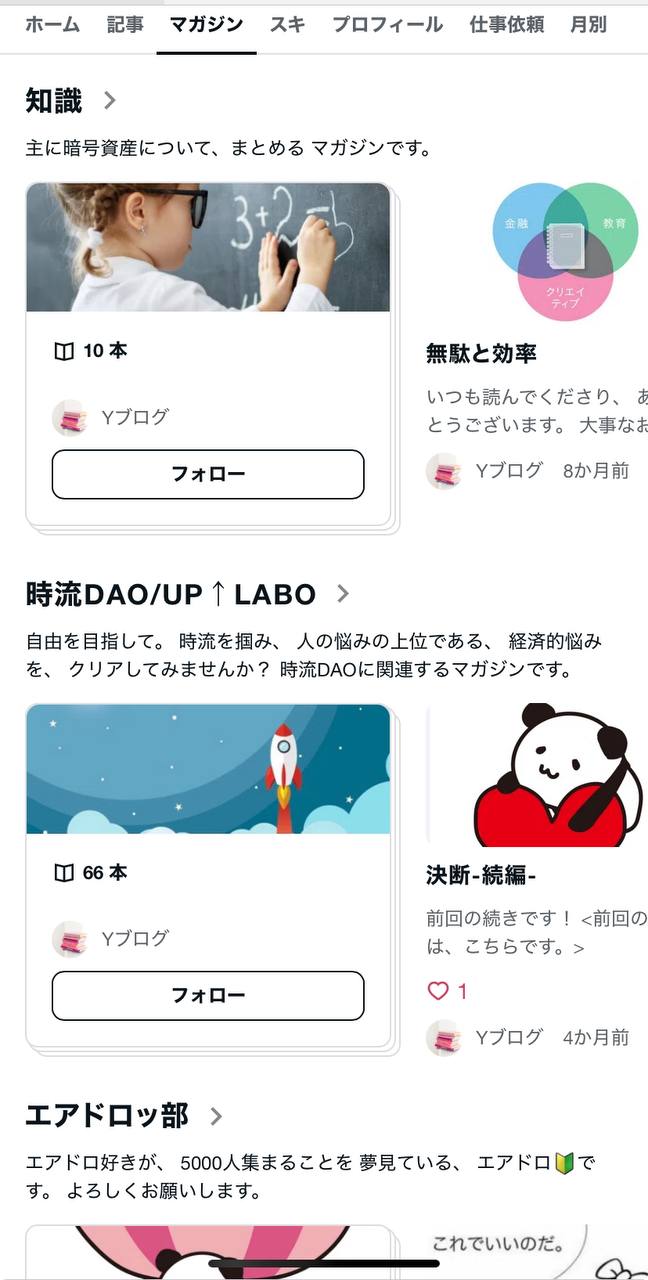The image size is (648, 1280).
Task: Switch to the ホーム tab
Action: [x=52, y=25]
